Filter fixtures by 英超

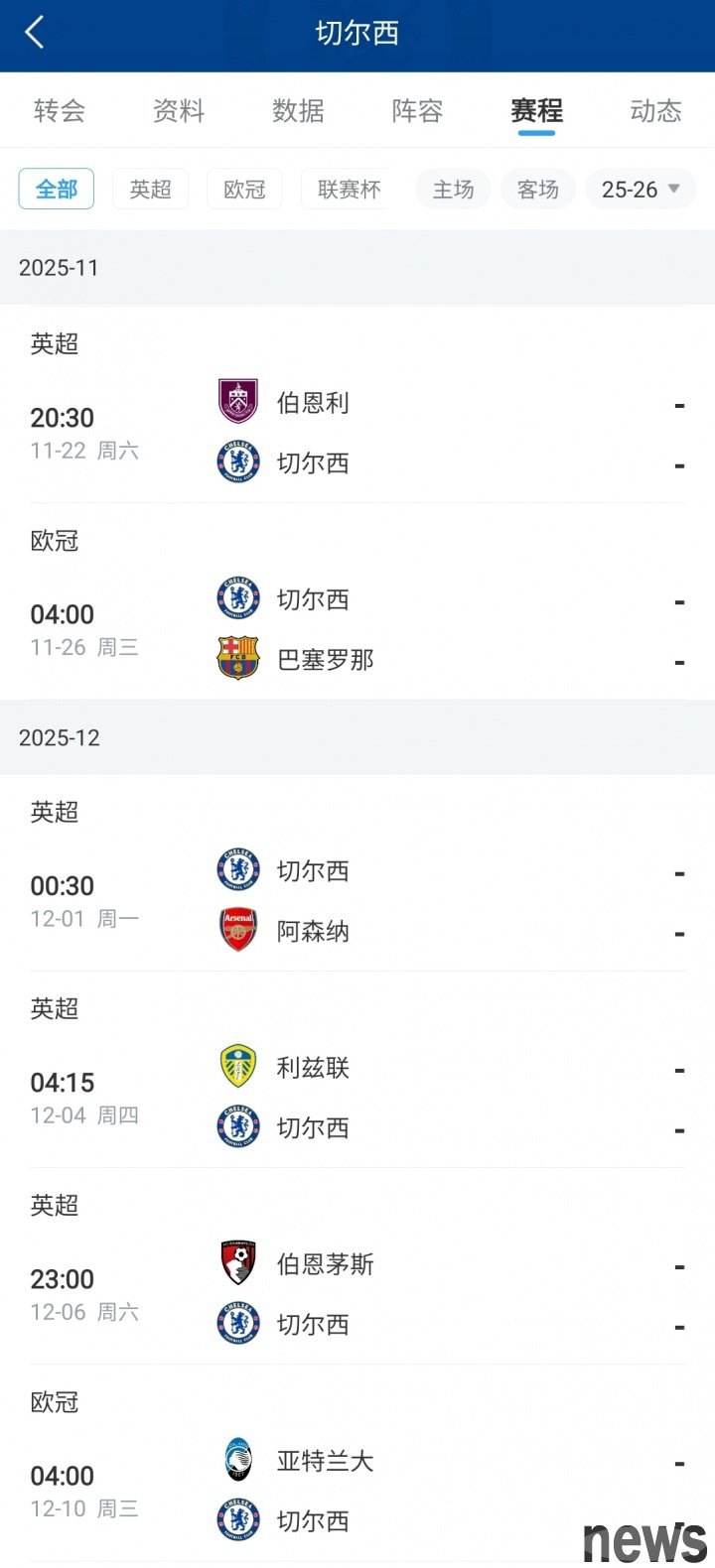(151, 189)
